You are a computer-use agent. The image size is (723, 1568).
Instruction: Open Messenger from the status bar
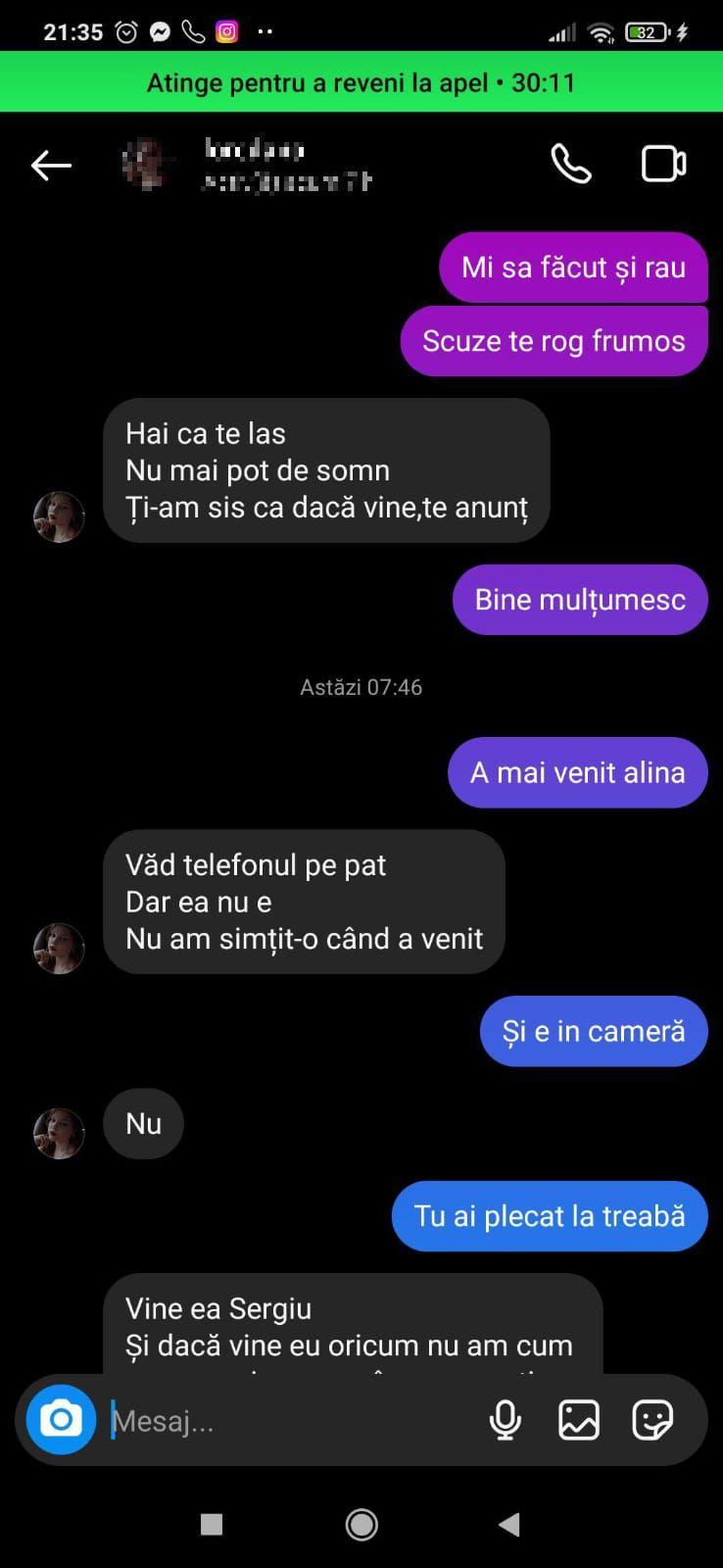160,30
